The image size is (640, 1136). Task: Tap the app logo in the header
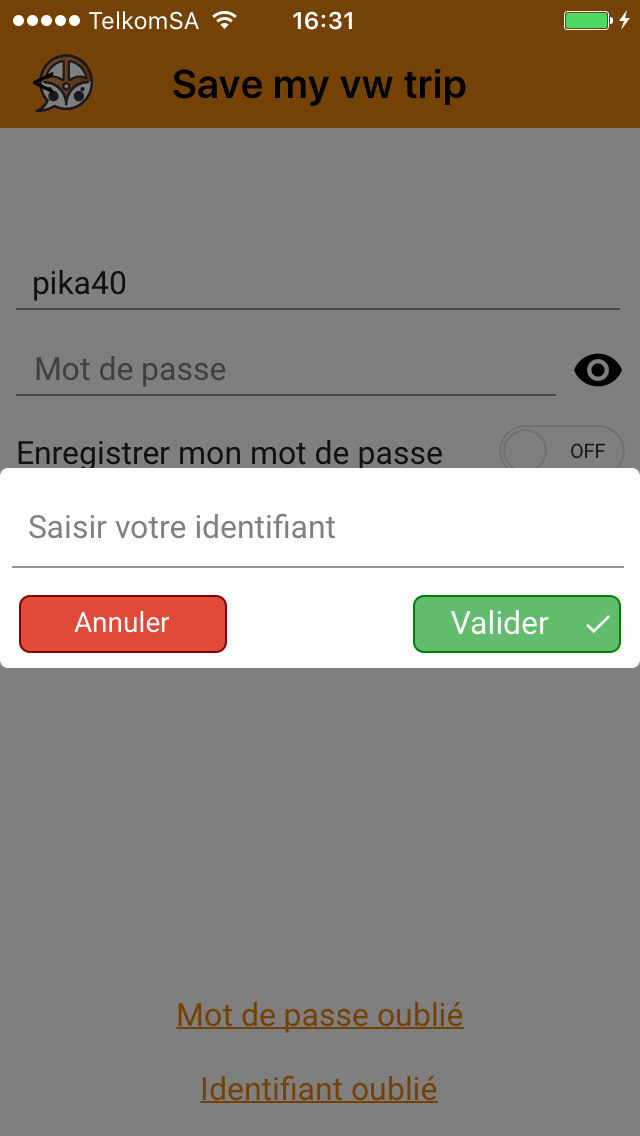[x=63, y=85]
